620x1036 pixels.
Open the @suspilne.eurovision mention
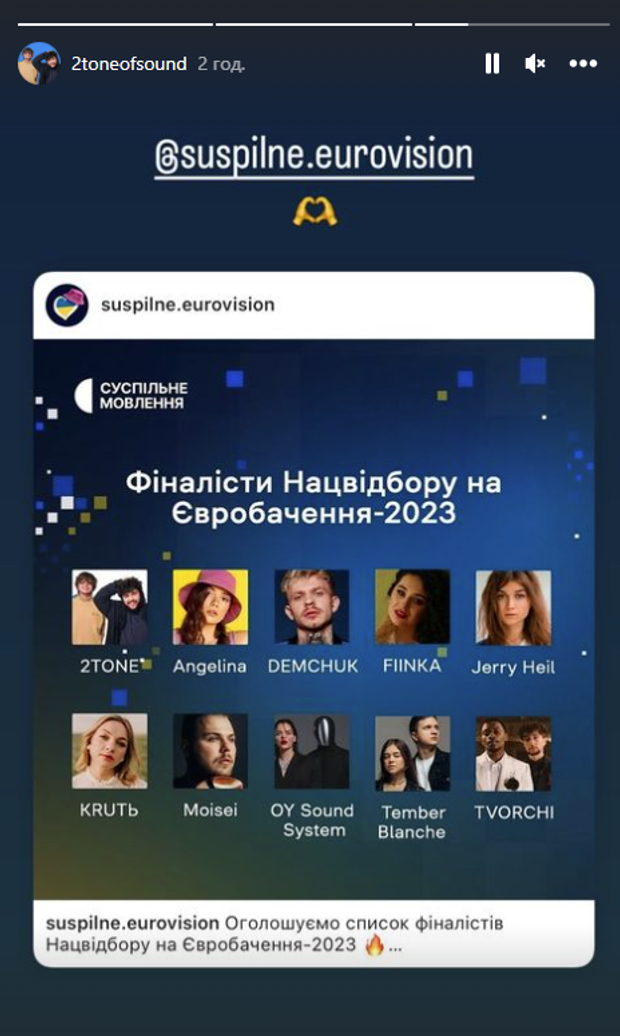[x=313, y=157]
